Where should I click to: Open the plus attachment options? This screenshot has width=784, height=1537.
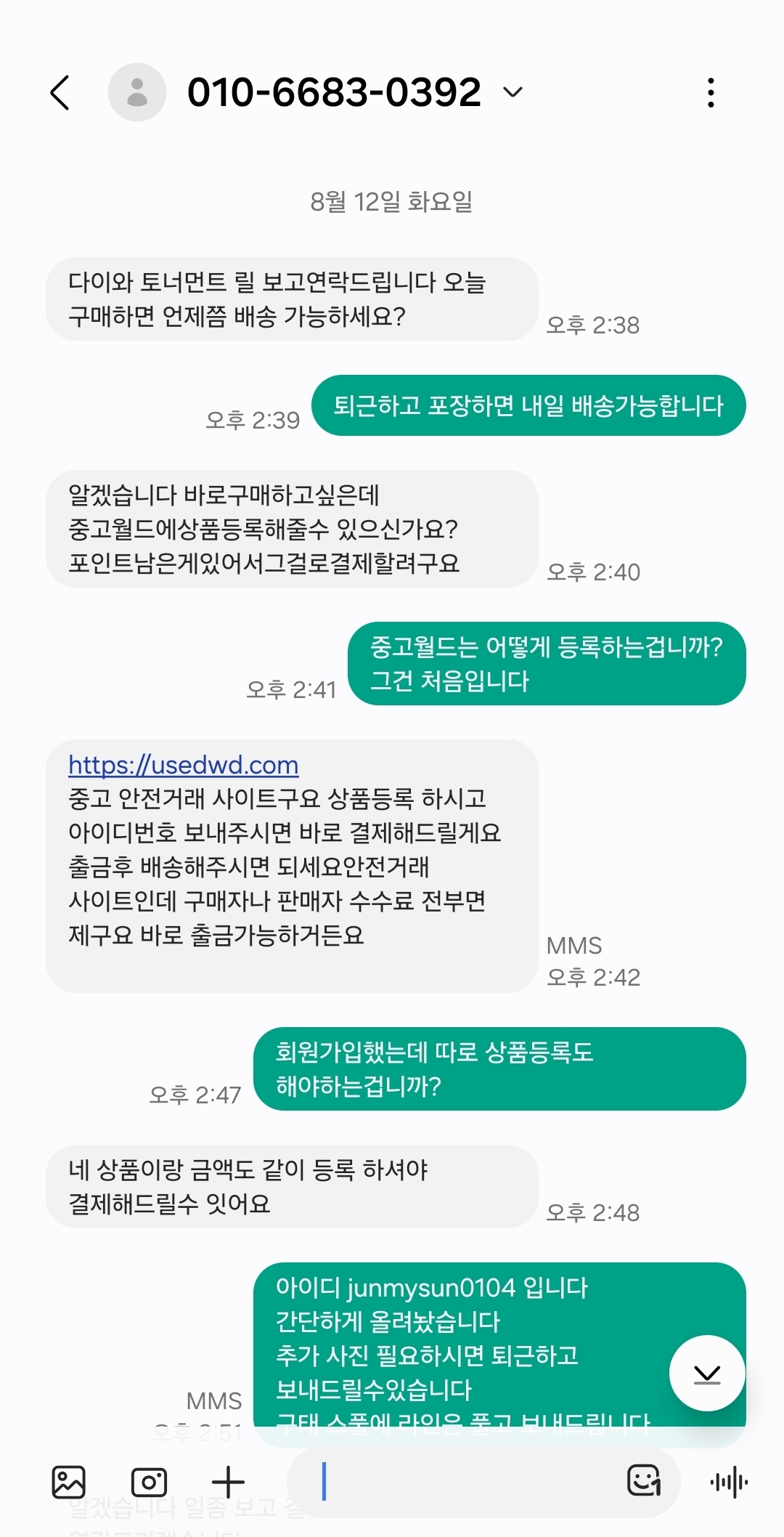228,1482
